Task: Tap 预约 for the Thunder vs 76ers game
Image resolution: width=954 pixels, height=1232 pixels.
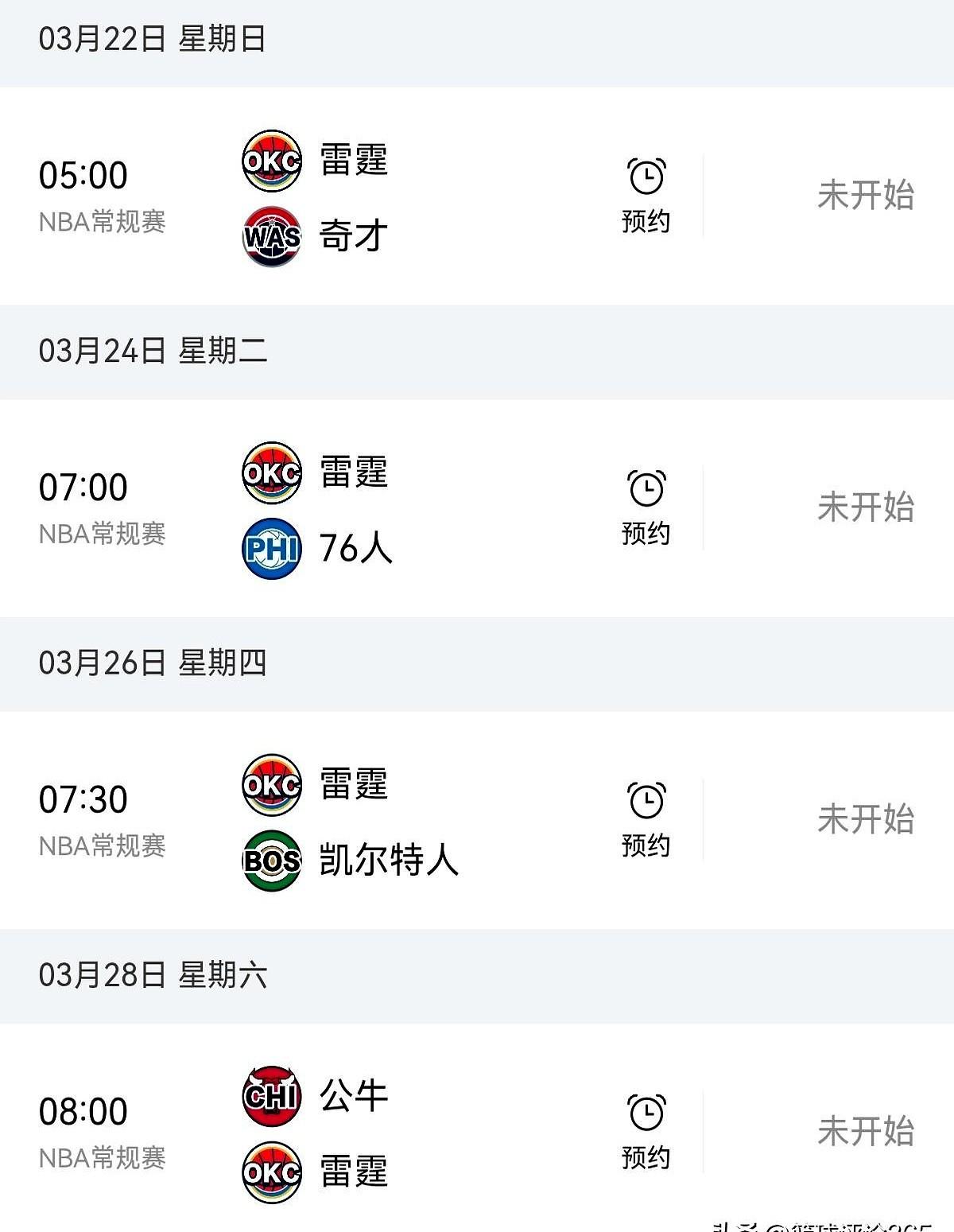Action: pos(646,507)
